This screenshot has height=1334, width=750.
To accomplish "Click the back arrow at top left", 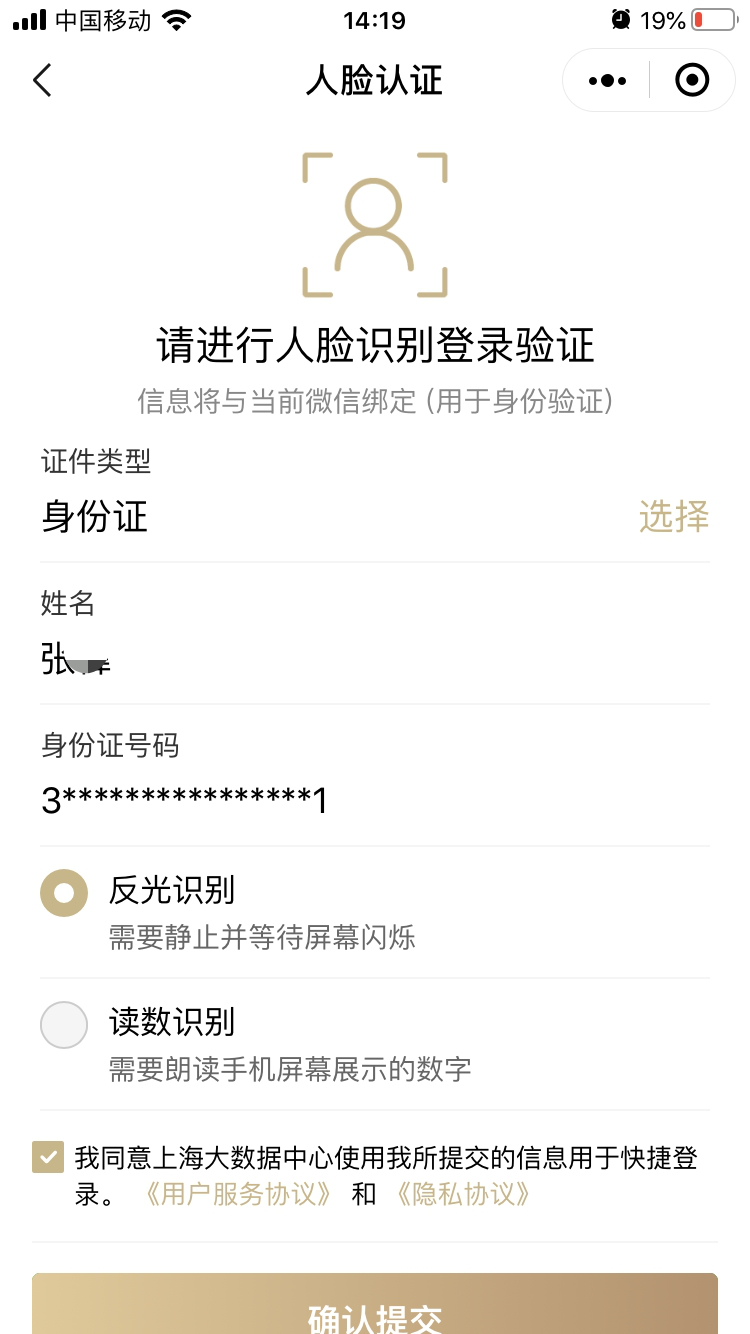I will (42, 81).
